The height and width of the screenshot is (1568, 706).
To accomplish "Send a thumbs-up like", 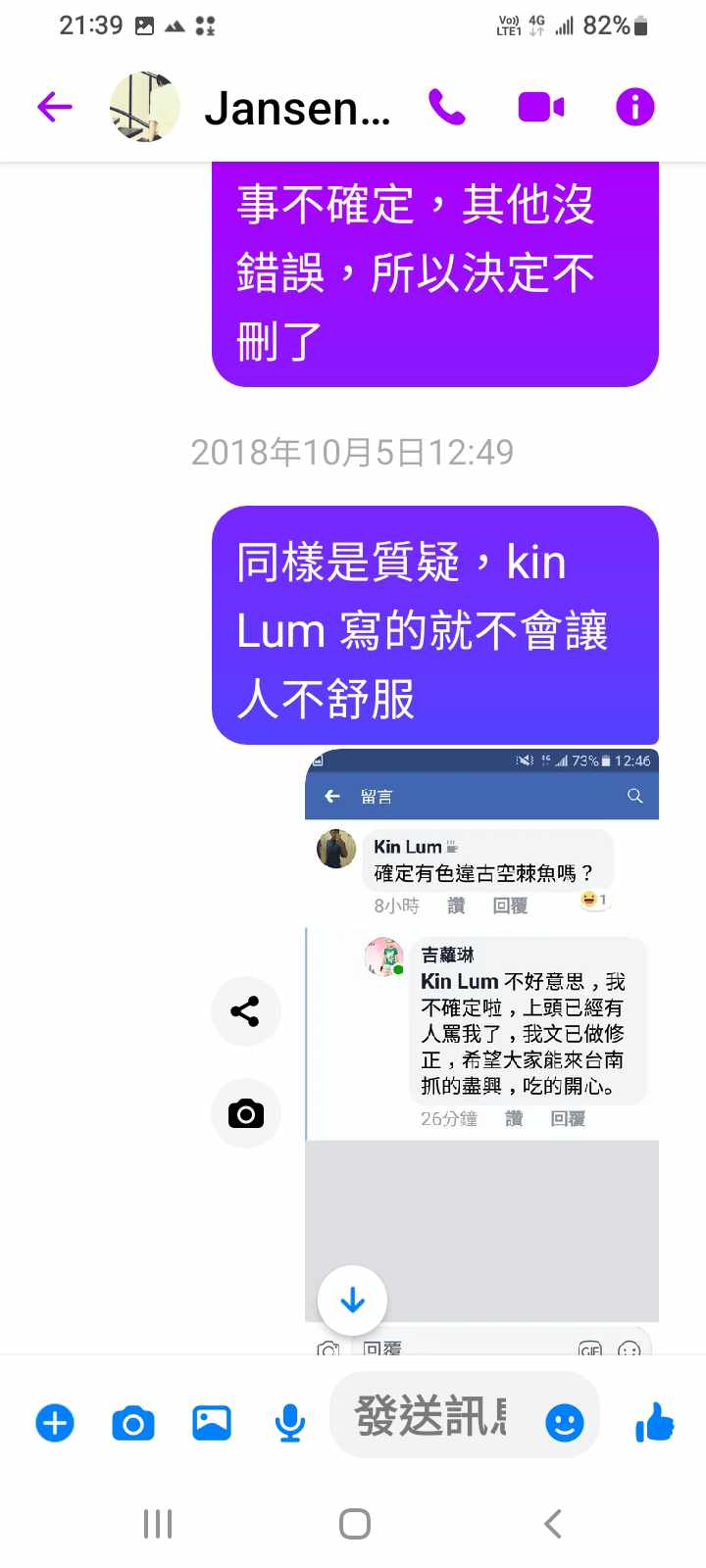I will 655,1423.
